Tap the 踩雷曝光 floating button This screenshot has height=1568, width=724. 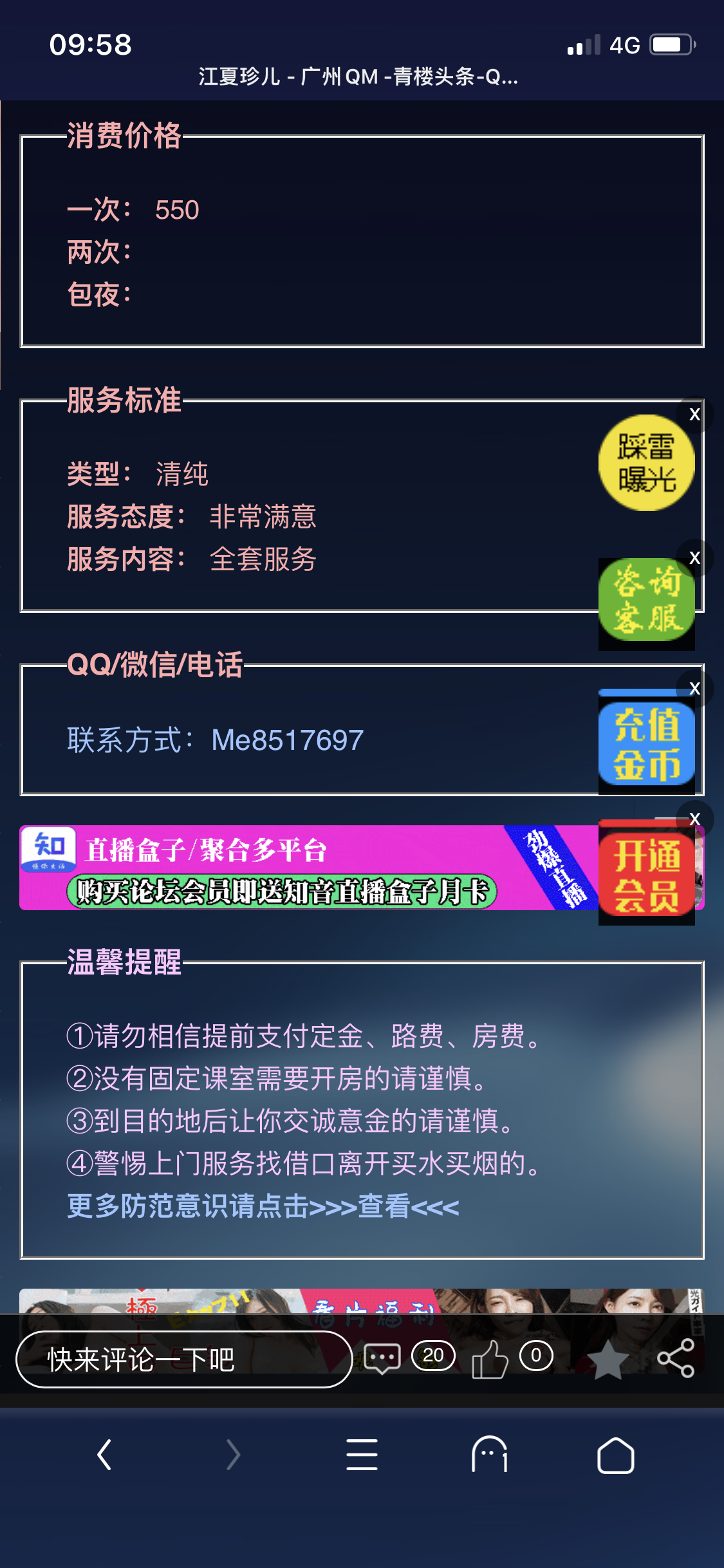click(646, 463)
